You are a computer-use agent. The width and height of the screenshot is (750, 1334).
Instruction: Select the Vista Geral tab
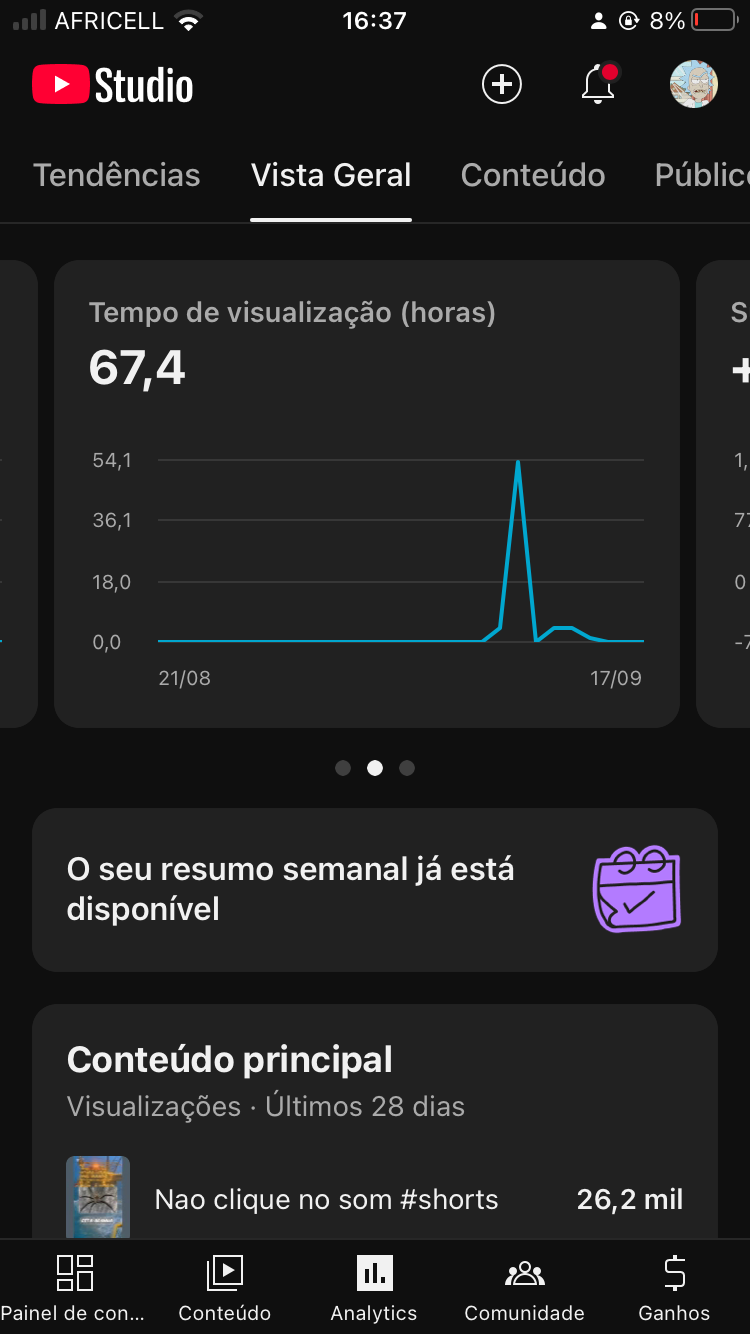(x=331, y=176)
